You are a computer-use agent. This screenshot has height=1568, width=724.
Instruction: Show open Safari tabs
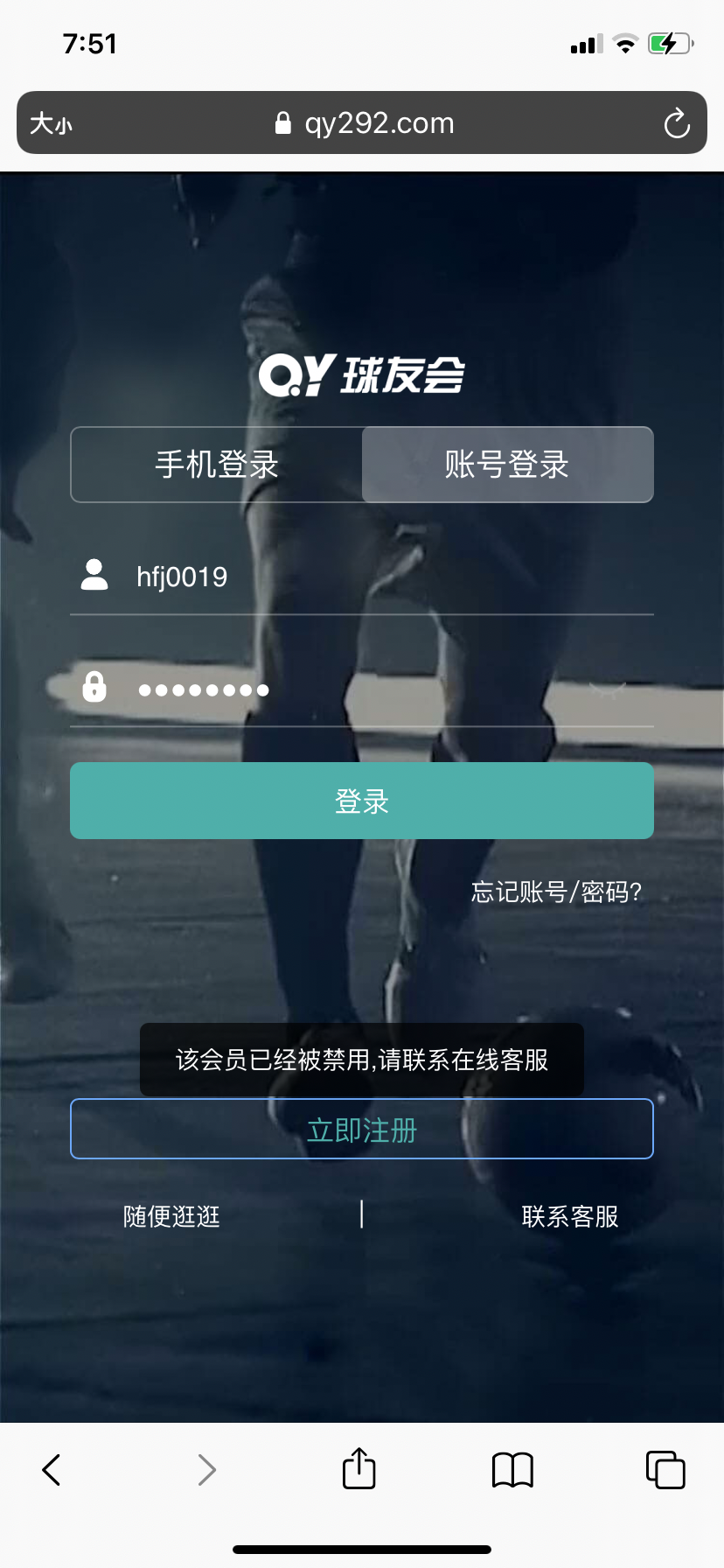pyautogui.click(x=665, y=1469)
